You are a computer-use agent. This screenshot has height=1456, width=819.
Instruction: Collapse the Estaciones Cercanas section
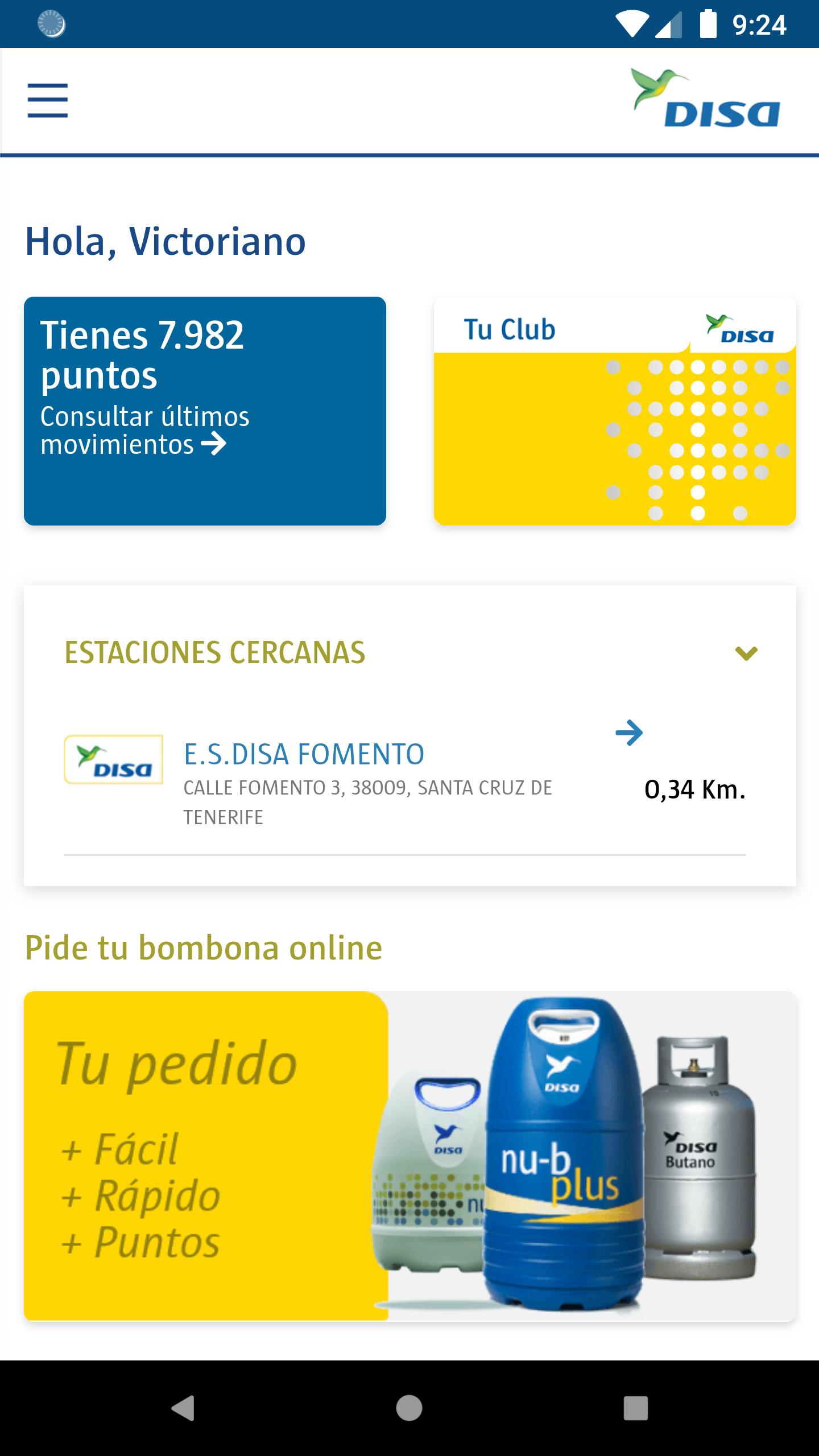[746, 653]
